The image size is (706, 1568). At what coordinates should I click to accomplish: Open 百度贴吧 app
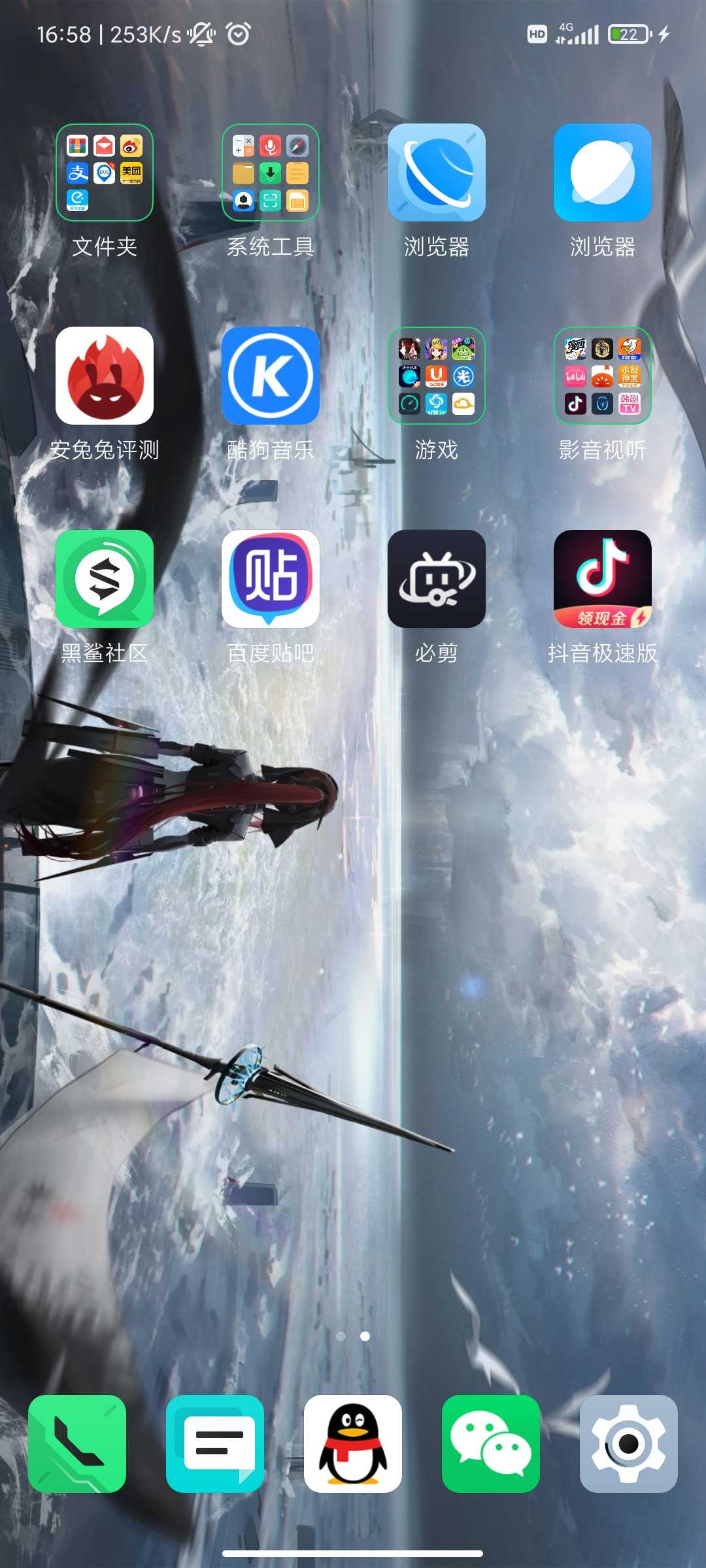pos(271,579)
